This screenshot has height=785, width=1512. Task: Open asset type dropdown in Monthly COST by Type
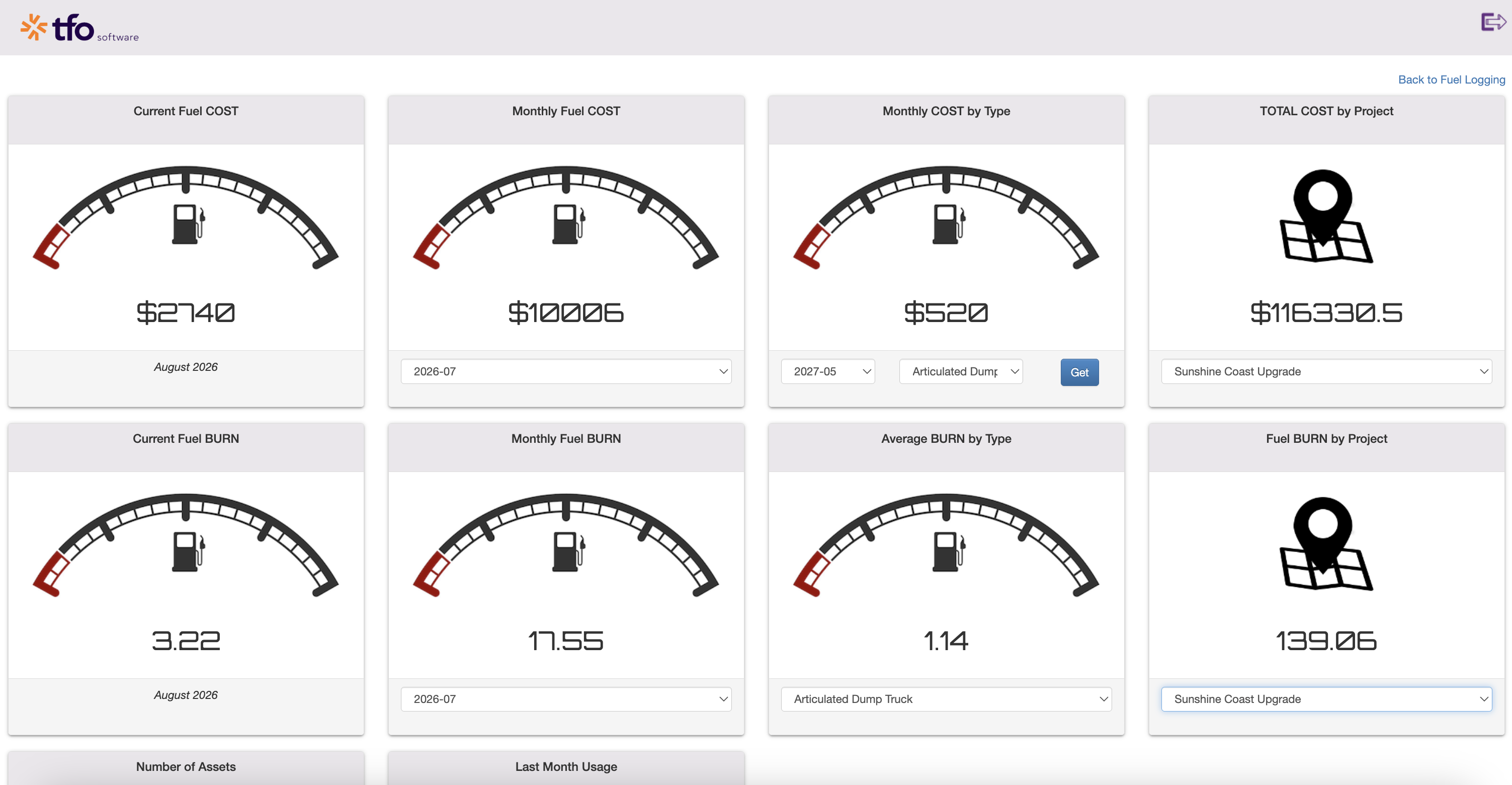(961, 371)
